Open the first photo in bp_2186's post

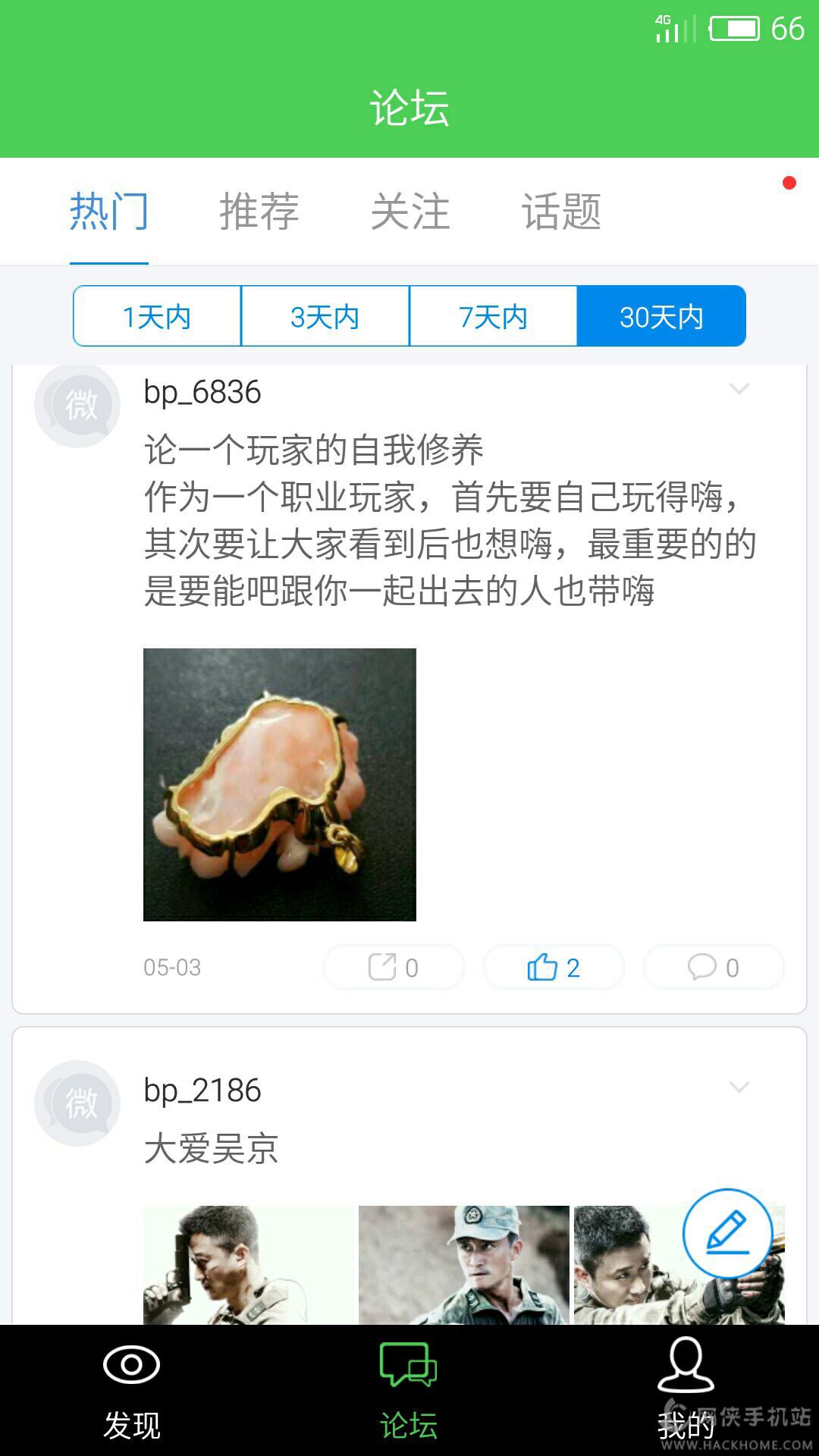[249, 1265]
